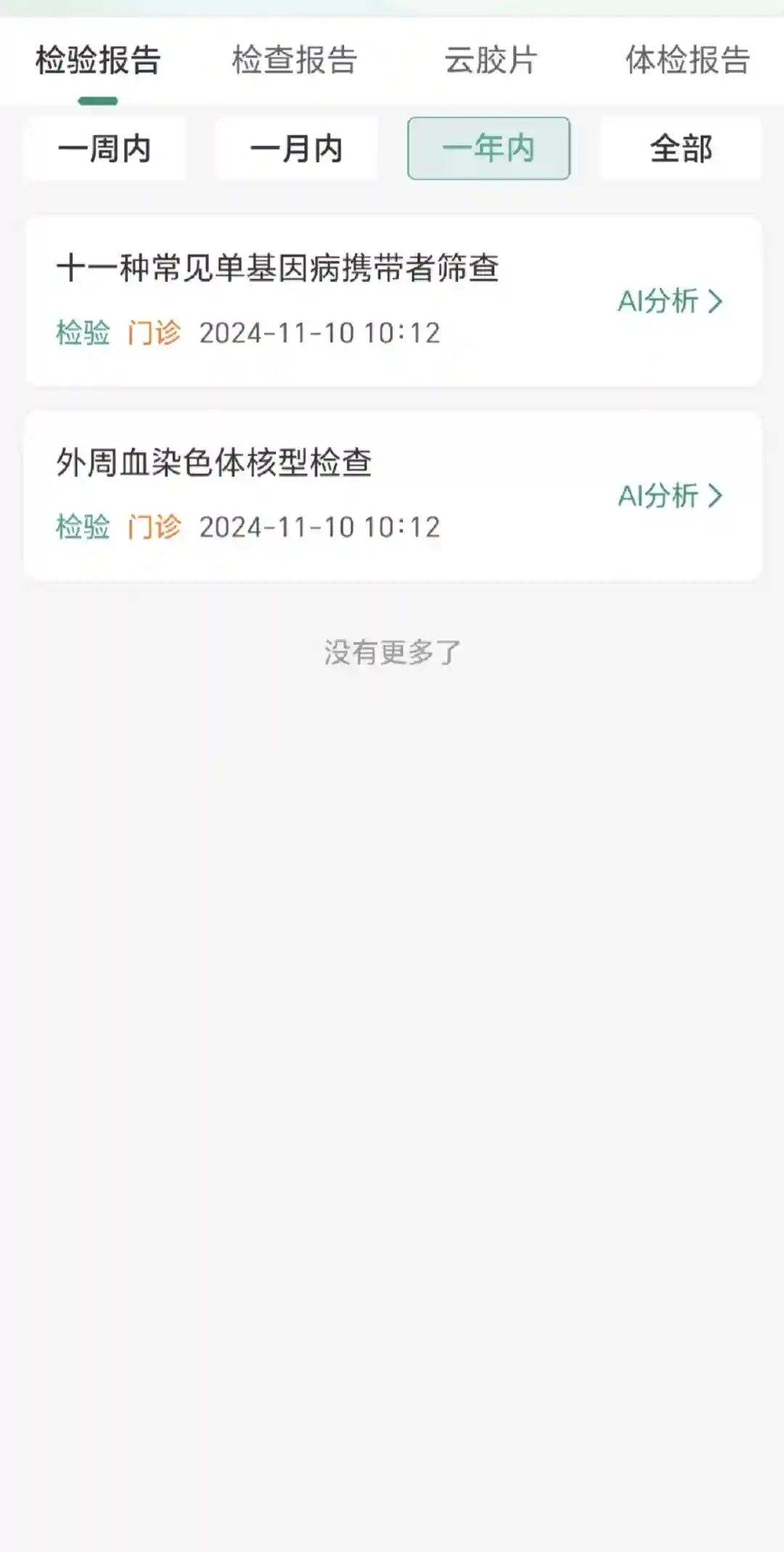The width and height of the screenshot is (784, 1552).
Task: Filter reports by 一周内
Action: 105,149
